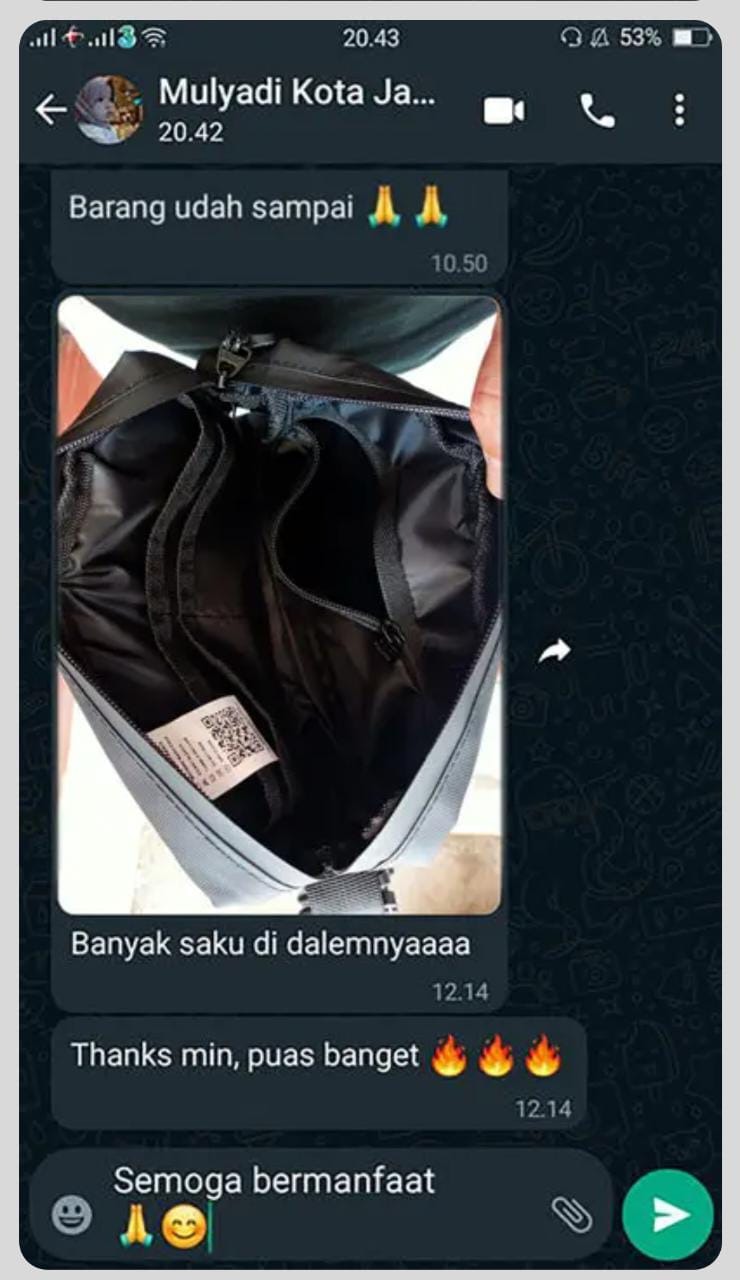
Task: Start a video call with Mulyadi
Action: click(504, 110)
